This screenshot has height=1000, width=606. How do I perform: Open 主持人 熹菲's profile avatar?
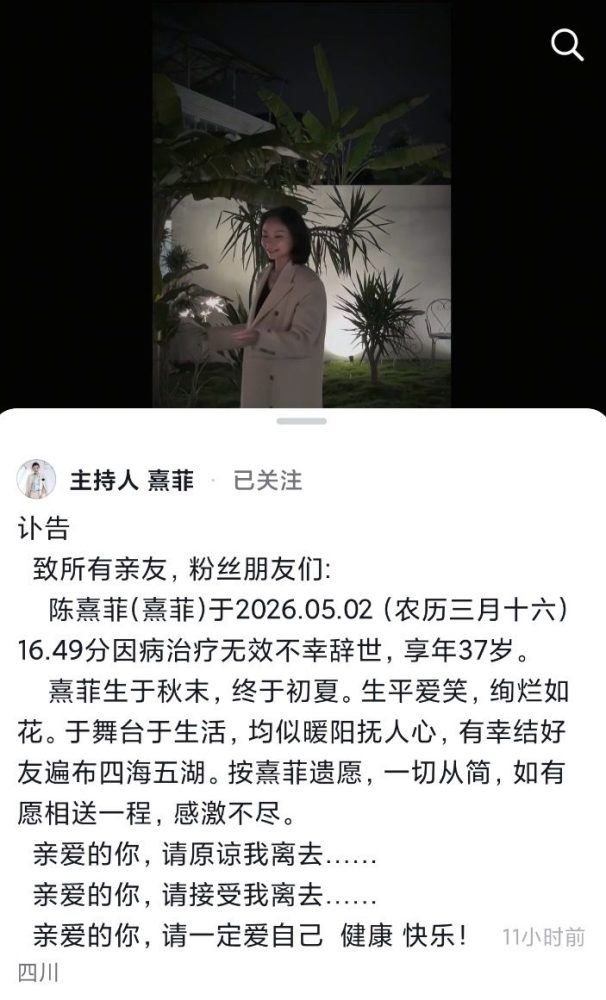pyautogui.click(x=36, y=479)
